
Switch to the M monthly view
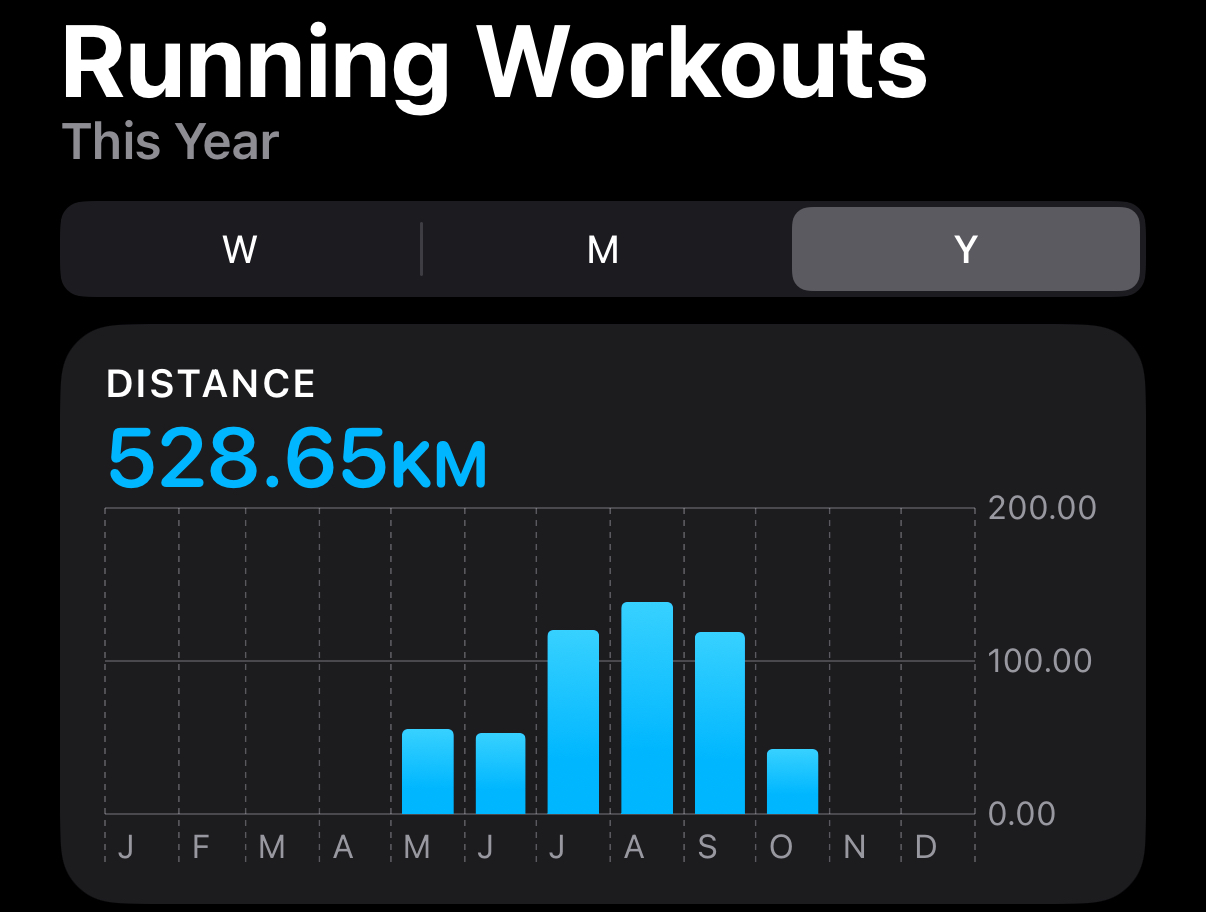coord(603,249)
